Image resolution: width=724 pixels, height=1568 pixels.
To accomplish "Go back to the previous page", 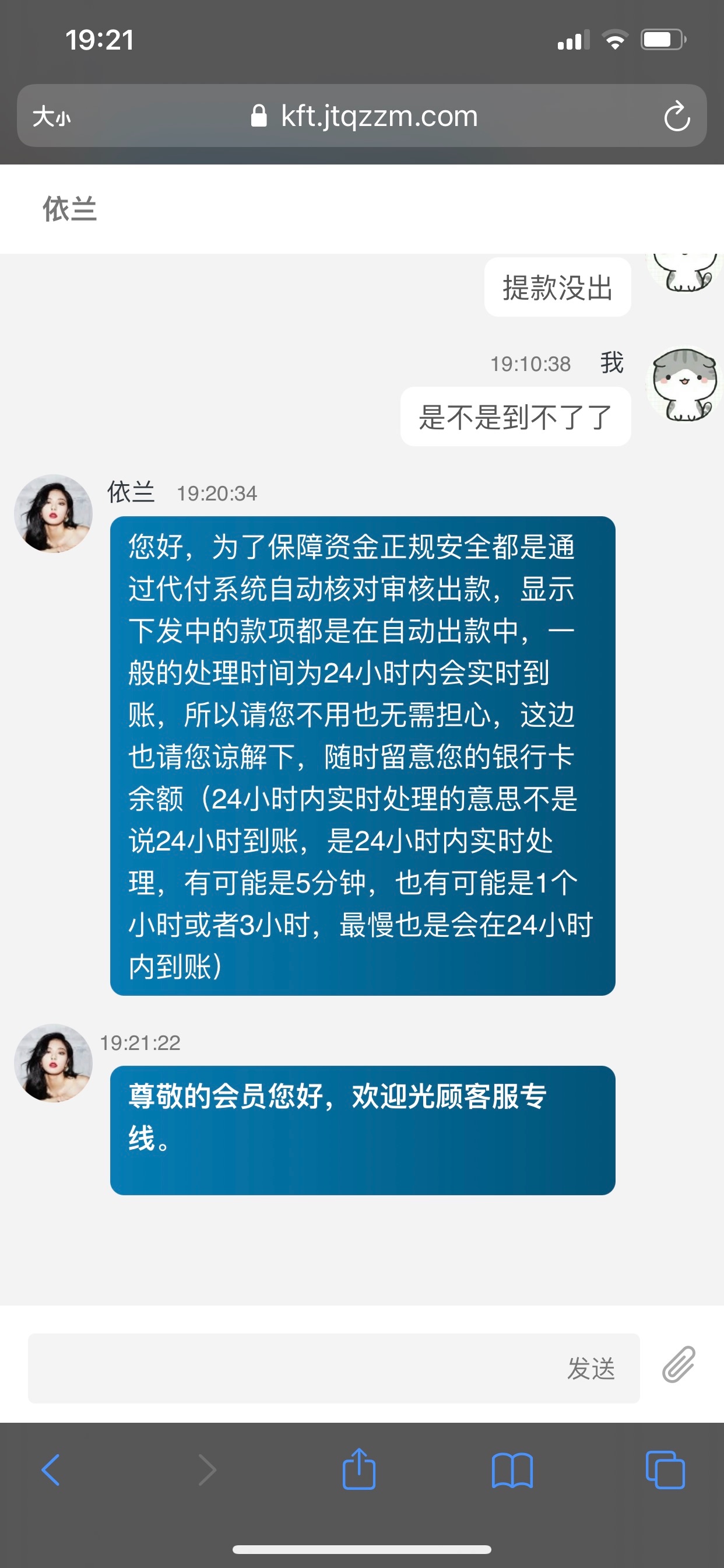I will [51, 1470].
